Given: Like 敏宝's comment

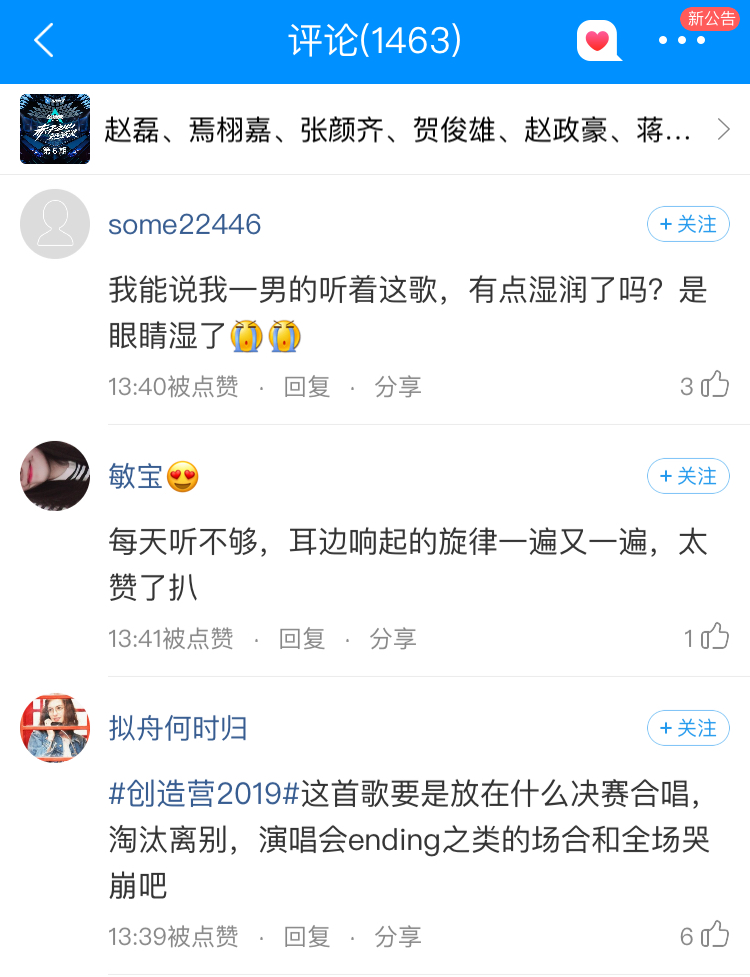Looking at the screenshot, I should (x=714, y=636).
